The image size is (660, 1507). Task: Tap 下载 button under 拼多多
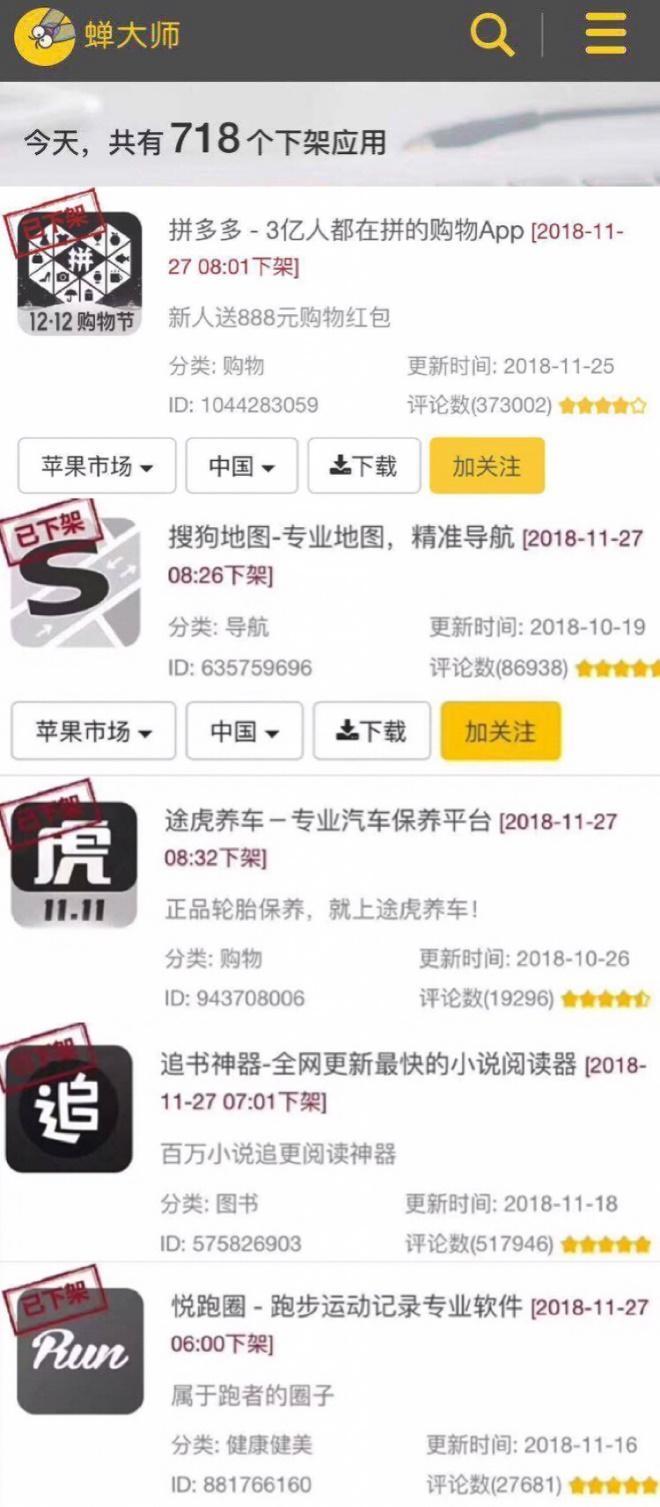pos(363,466)
